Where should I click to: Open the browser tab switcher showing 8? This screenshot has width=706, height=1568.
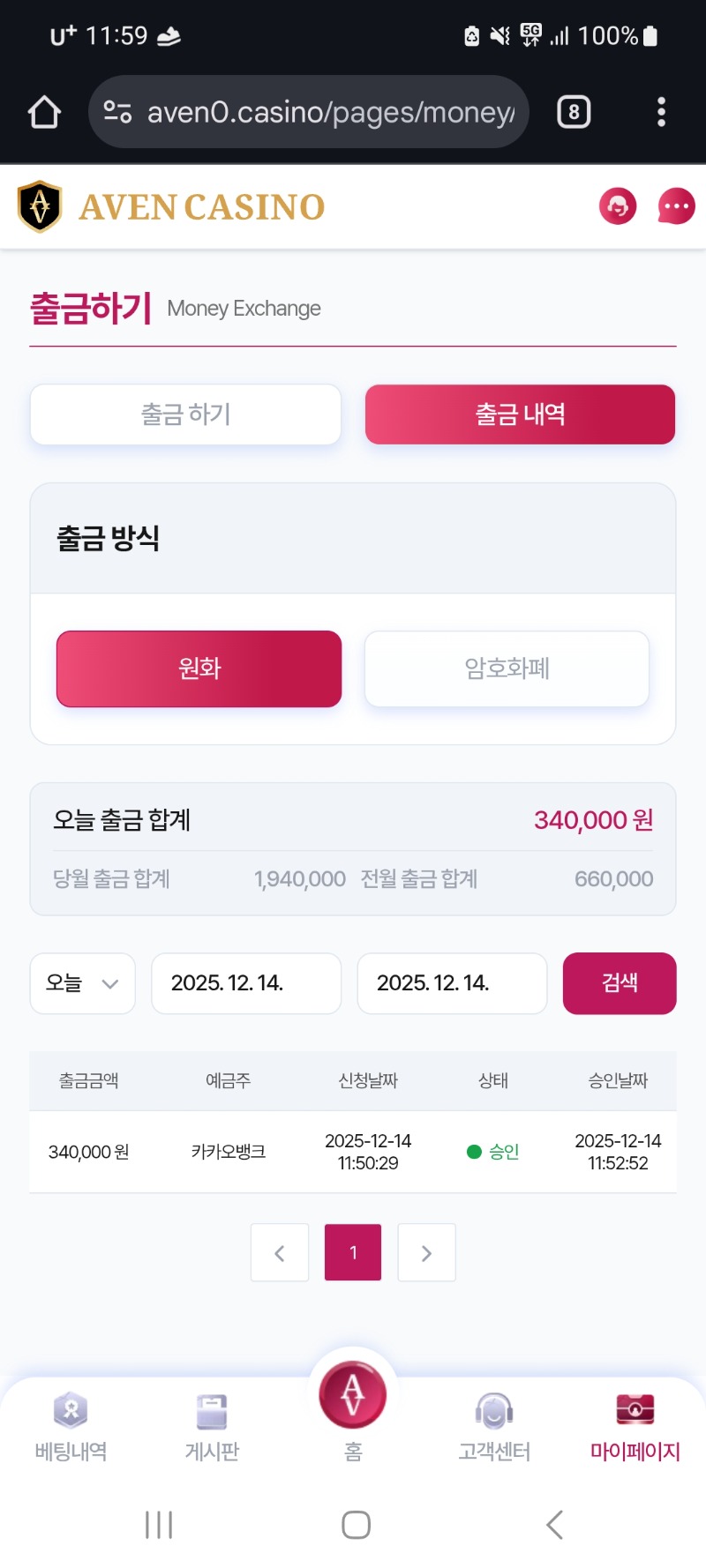coord(574,112)
